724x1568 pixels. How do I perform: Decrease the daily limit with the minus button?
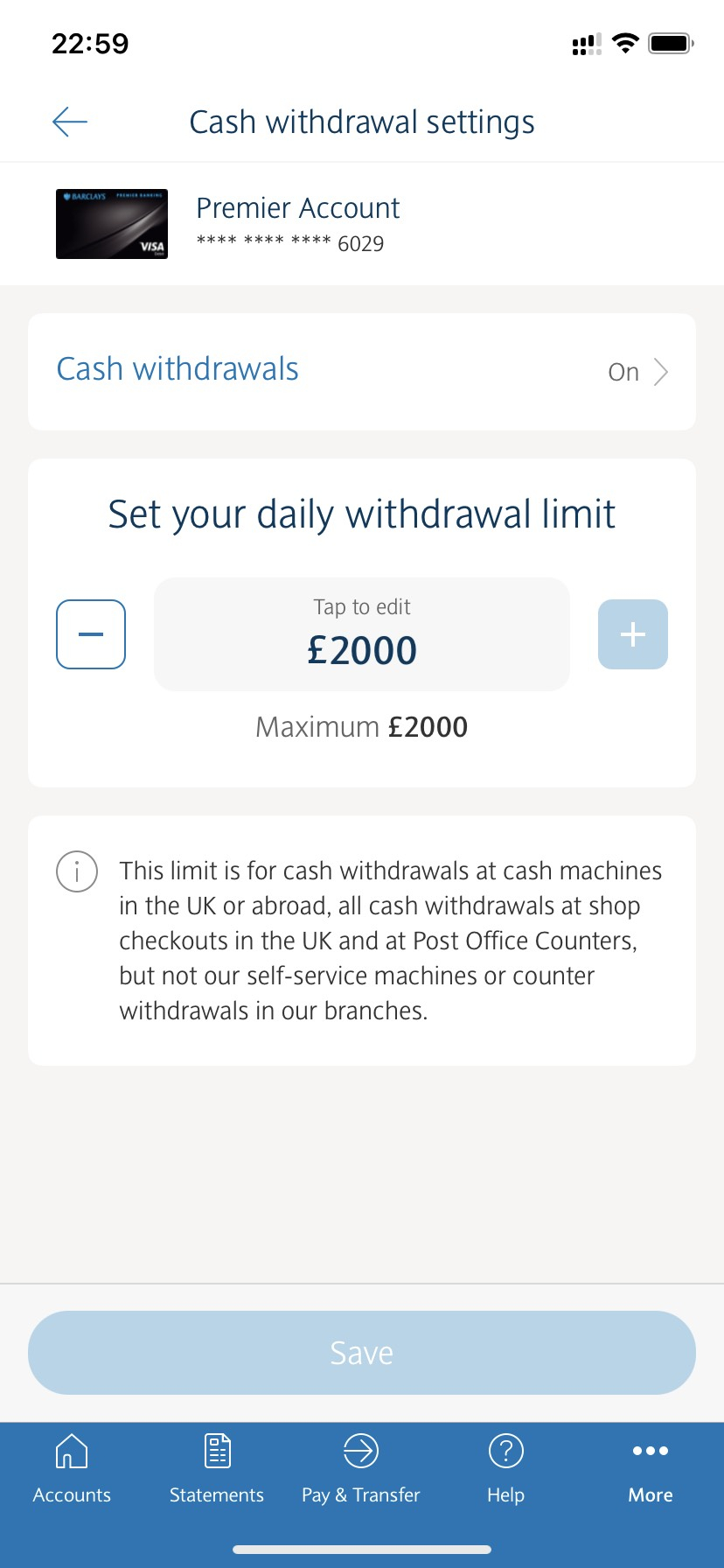[91, 634]
